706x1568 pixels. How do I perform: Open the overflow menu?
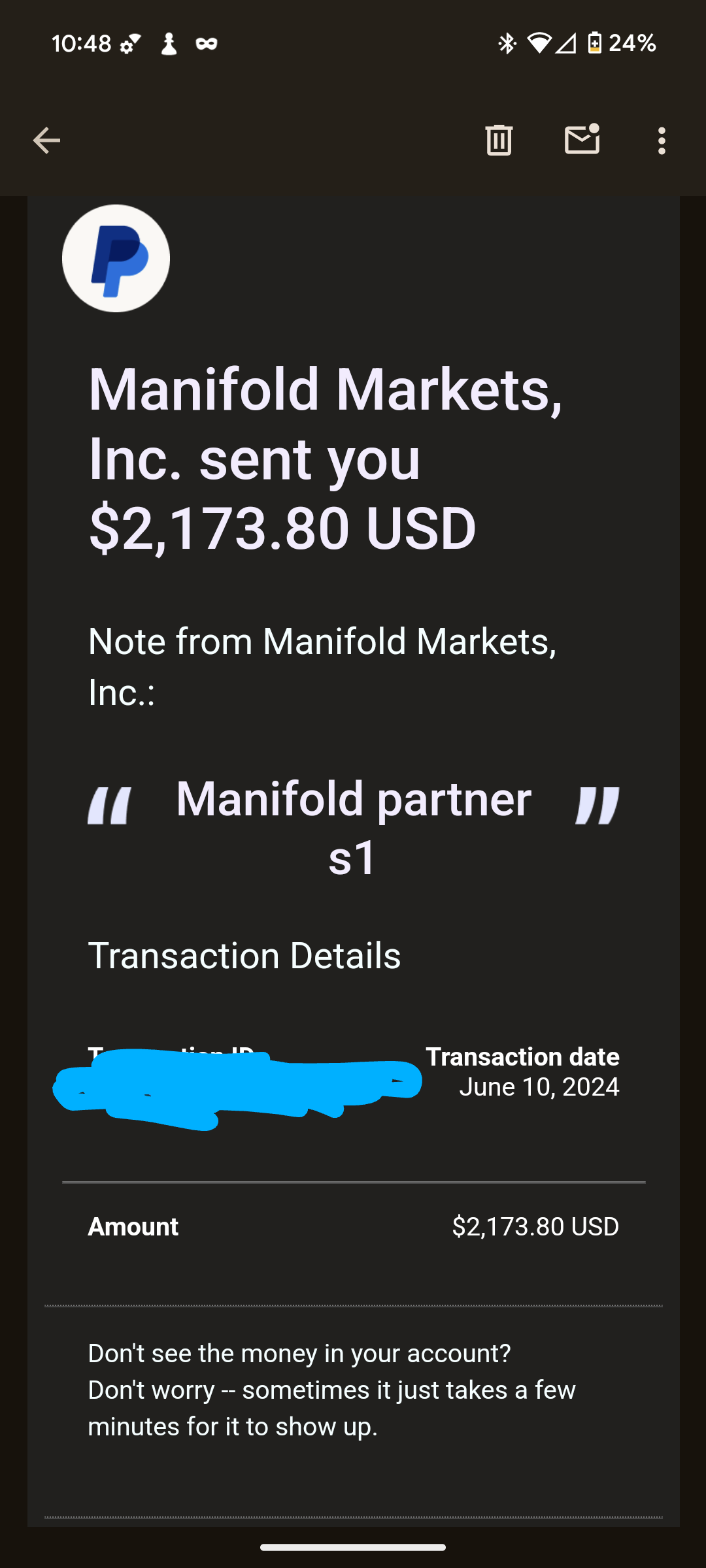[x=662, y=140]
